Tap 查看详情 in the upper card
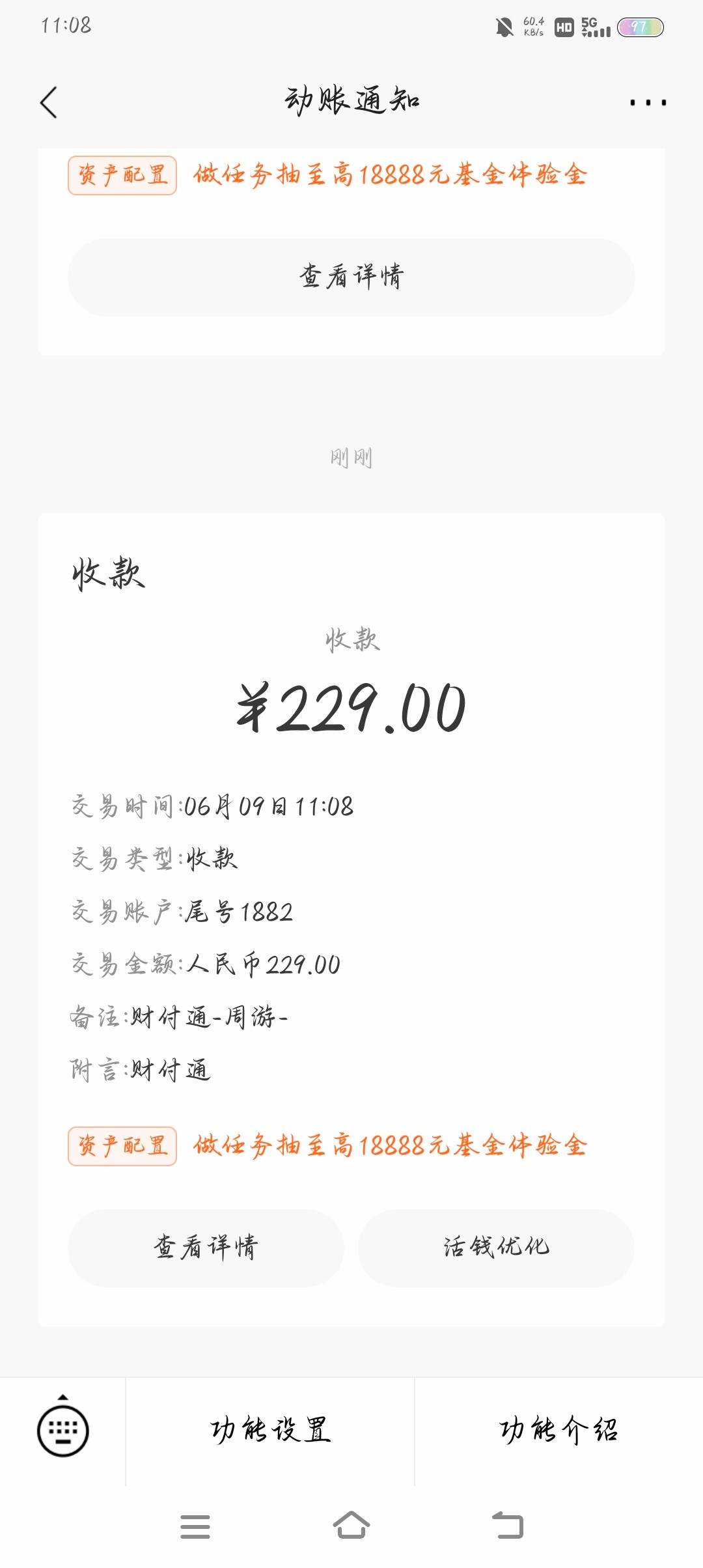This screenshot has height=1568, width=703. pos(351,277)
